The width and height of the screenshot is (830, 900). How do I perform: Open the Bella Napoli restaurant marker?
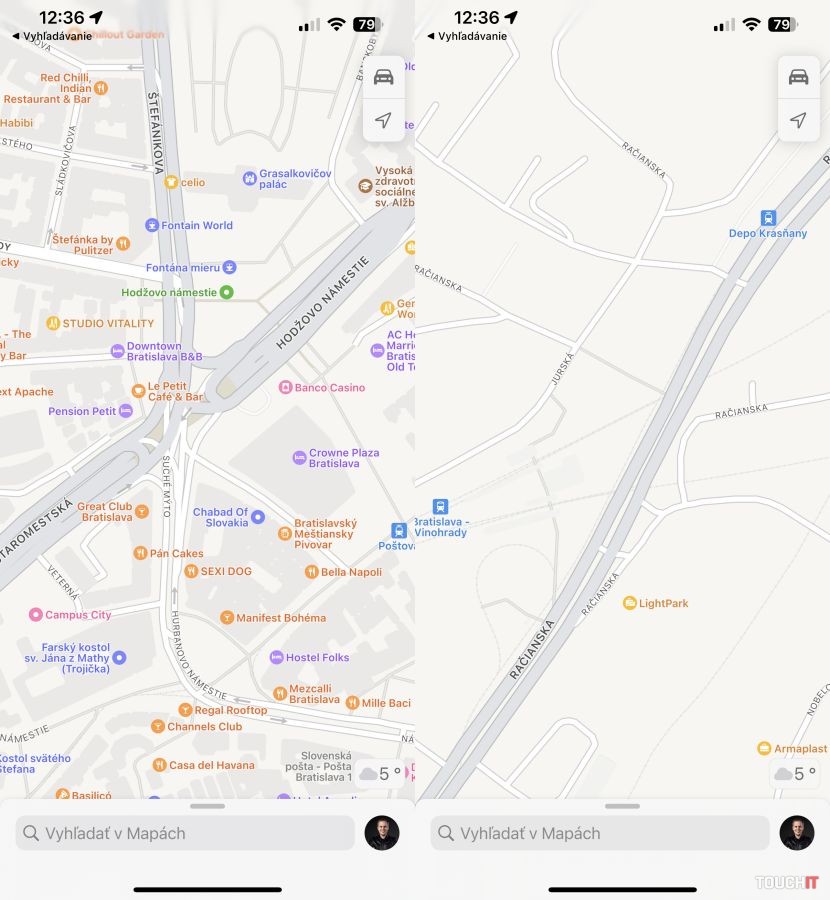point(311,572)
